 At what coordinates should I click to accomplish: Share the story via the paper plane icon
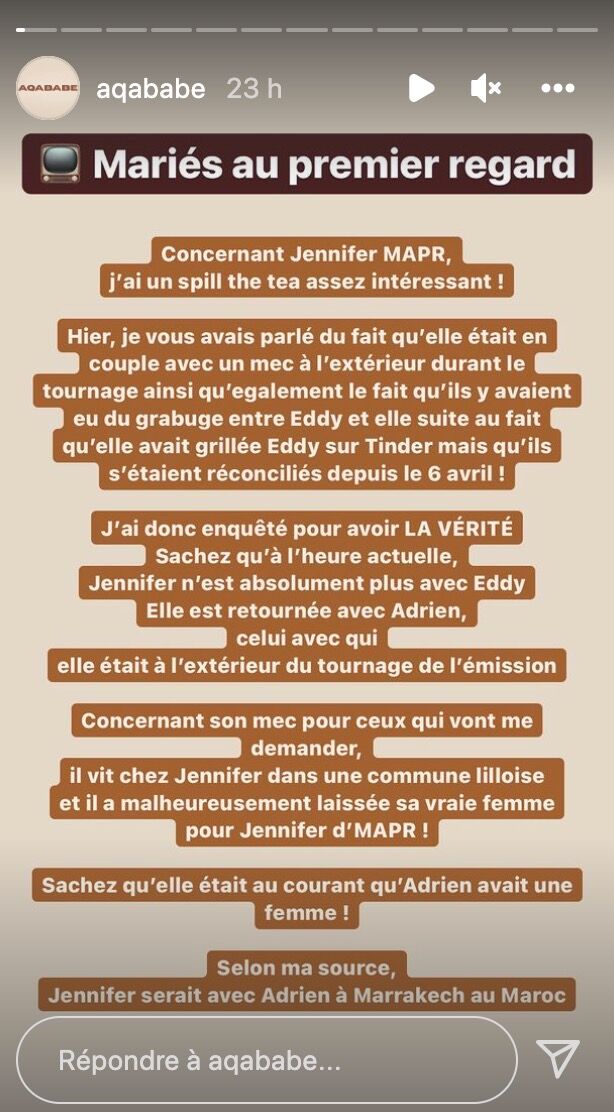pyautogui.click(x=557, y=1058)
